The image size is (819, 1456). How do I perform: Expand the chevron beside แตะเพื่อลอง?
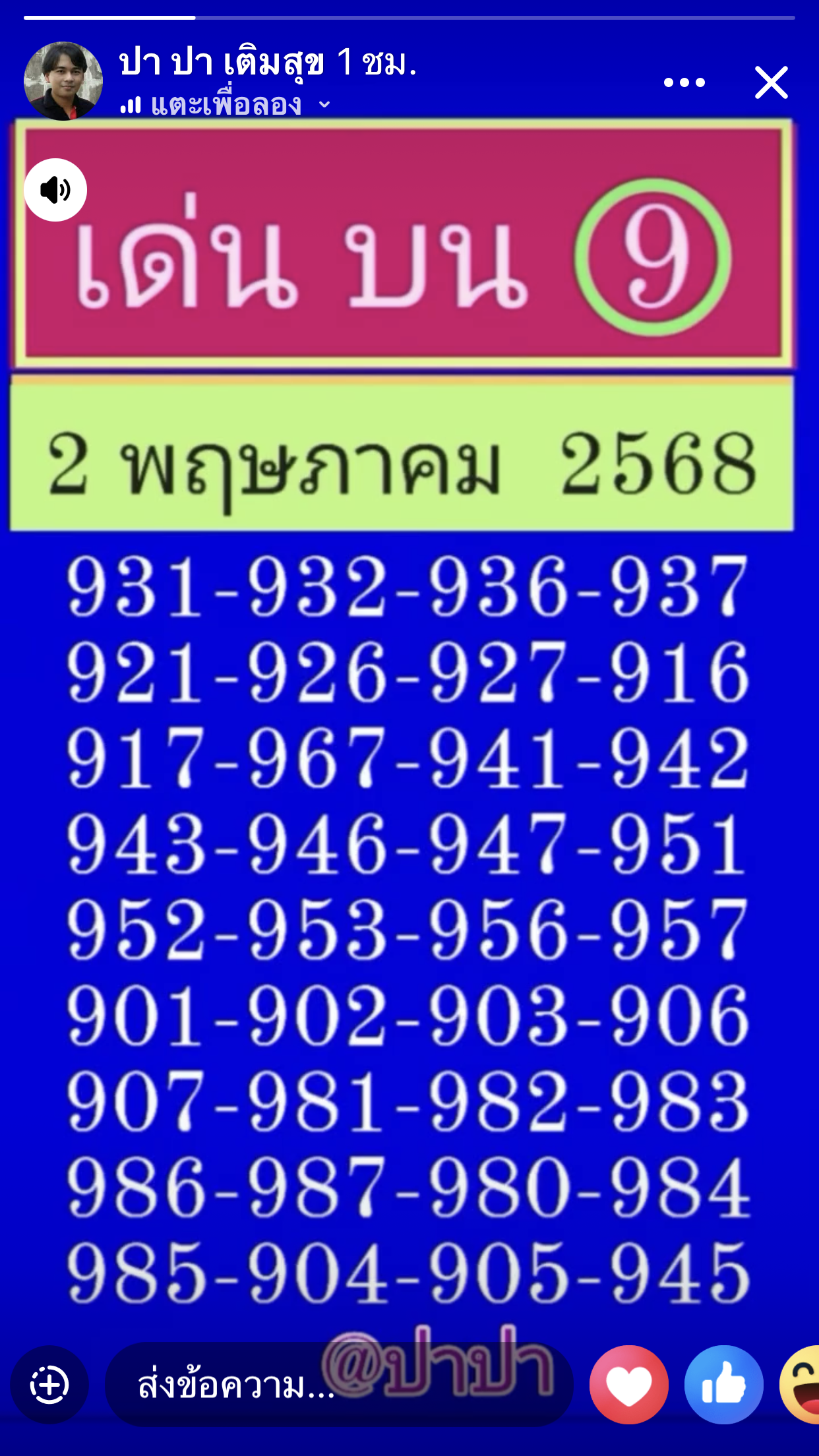[324, 104]
